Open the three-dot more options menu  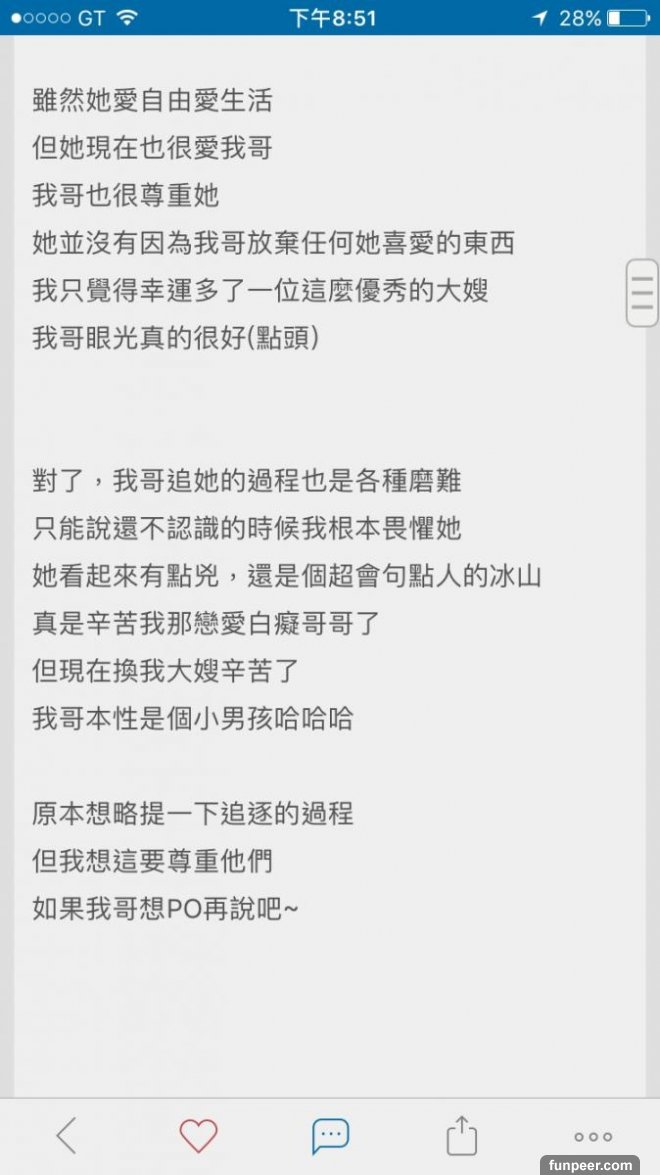592,1137
